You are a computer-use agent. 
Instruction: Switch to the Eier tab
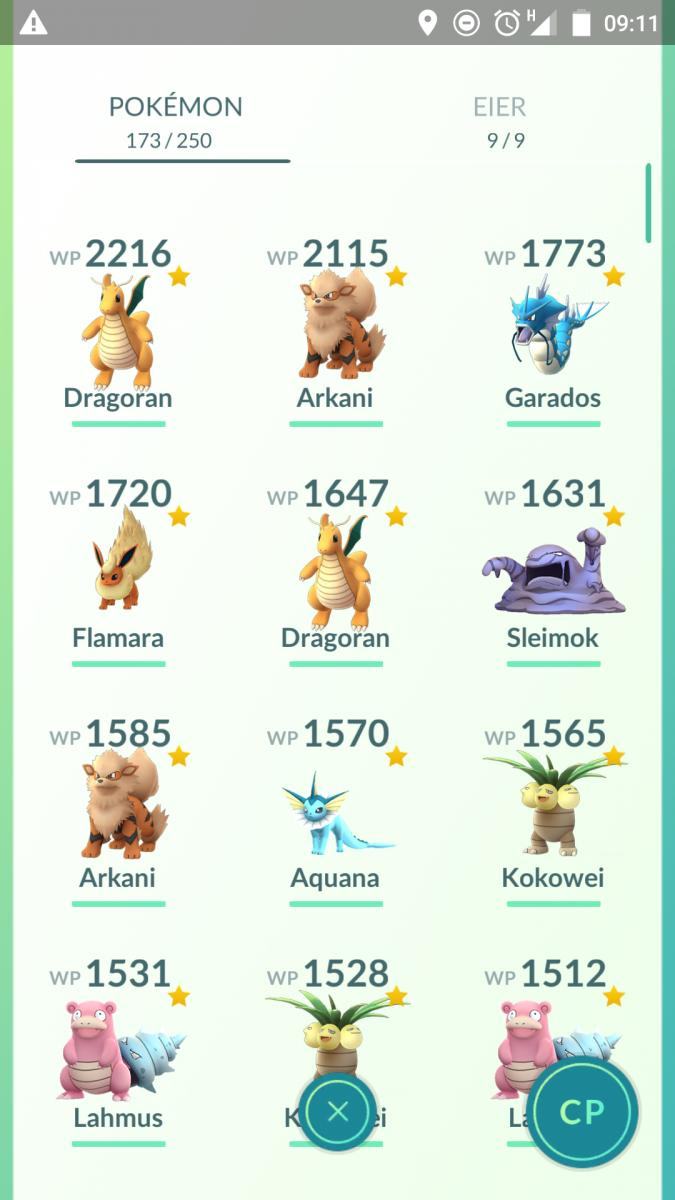[x=500, y=122]
